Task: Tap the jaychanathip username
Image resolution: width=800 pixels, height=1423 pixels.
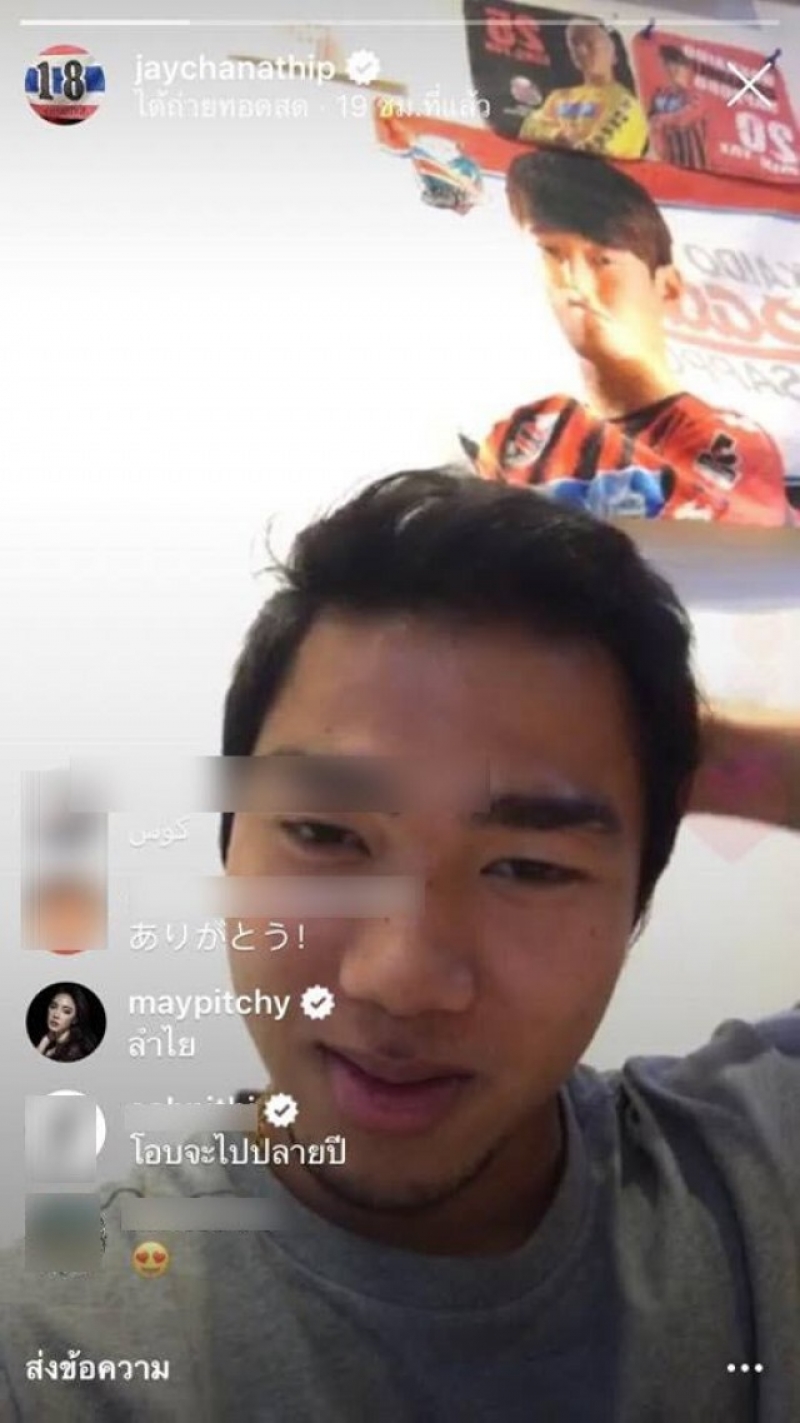Action: [x=235, y=68]
